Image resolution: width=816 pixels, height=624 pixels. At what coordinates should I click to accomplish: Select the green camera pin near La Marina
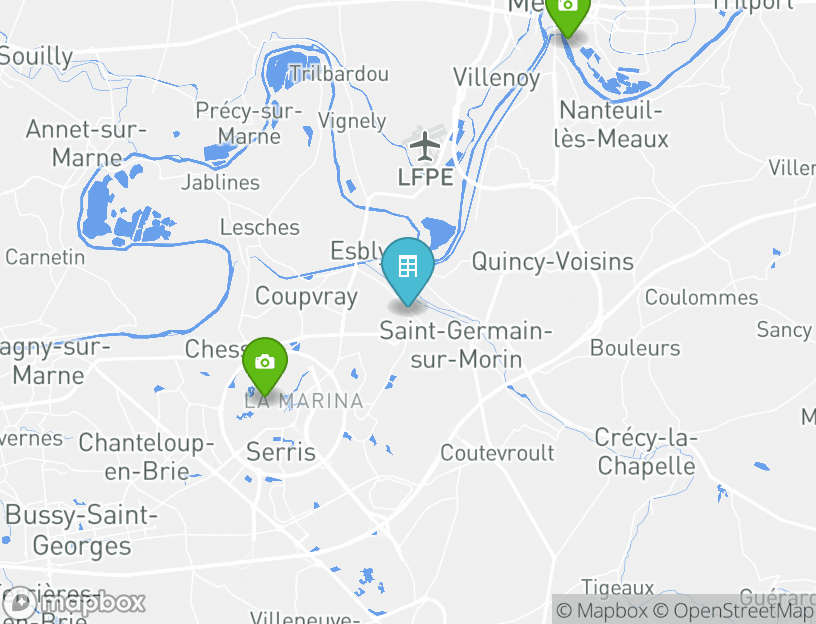[x=265, y=362]
